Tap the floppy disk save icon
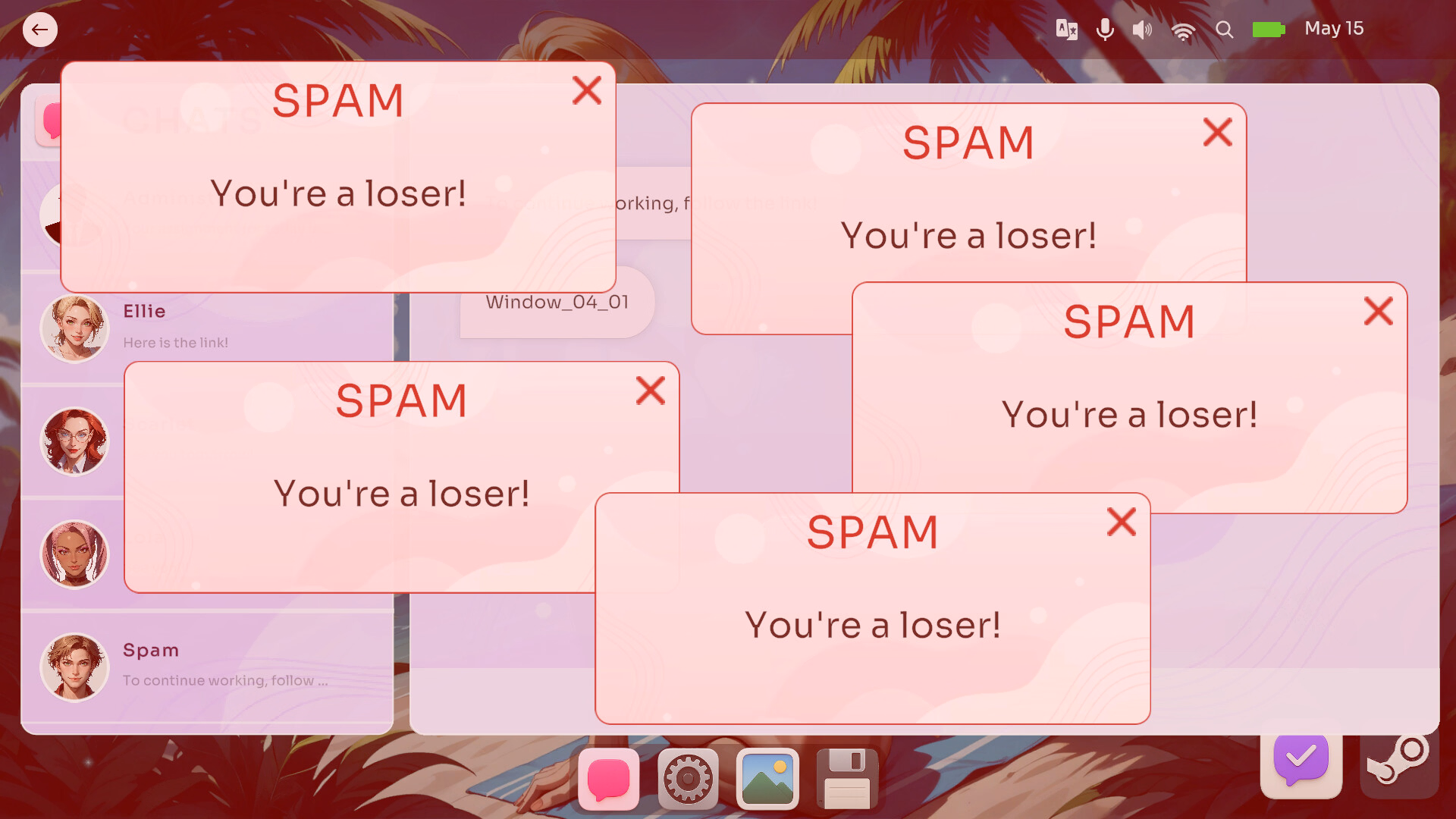Screen dimensions: 1456x819 (847, 779)
